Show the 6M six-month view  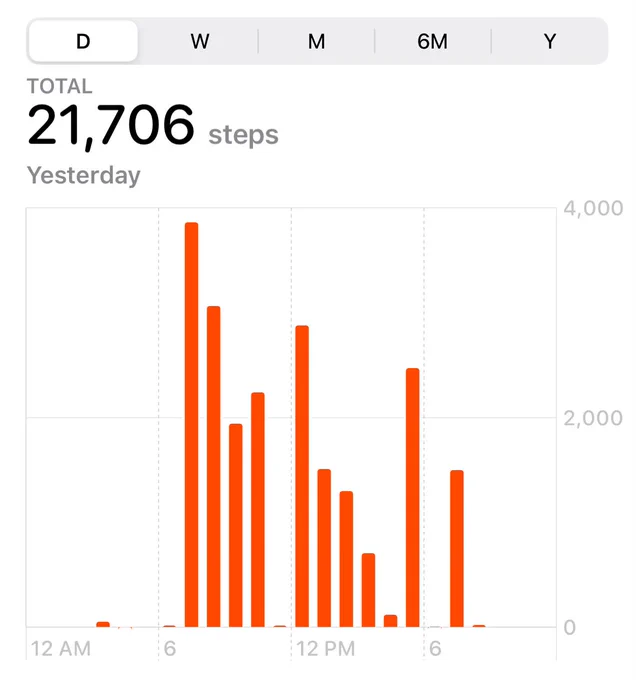[x=432, y=41]
